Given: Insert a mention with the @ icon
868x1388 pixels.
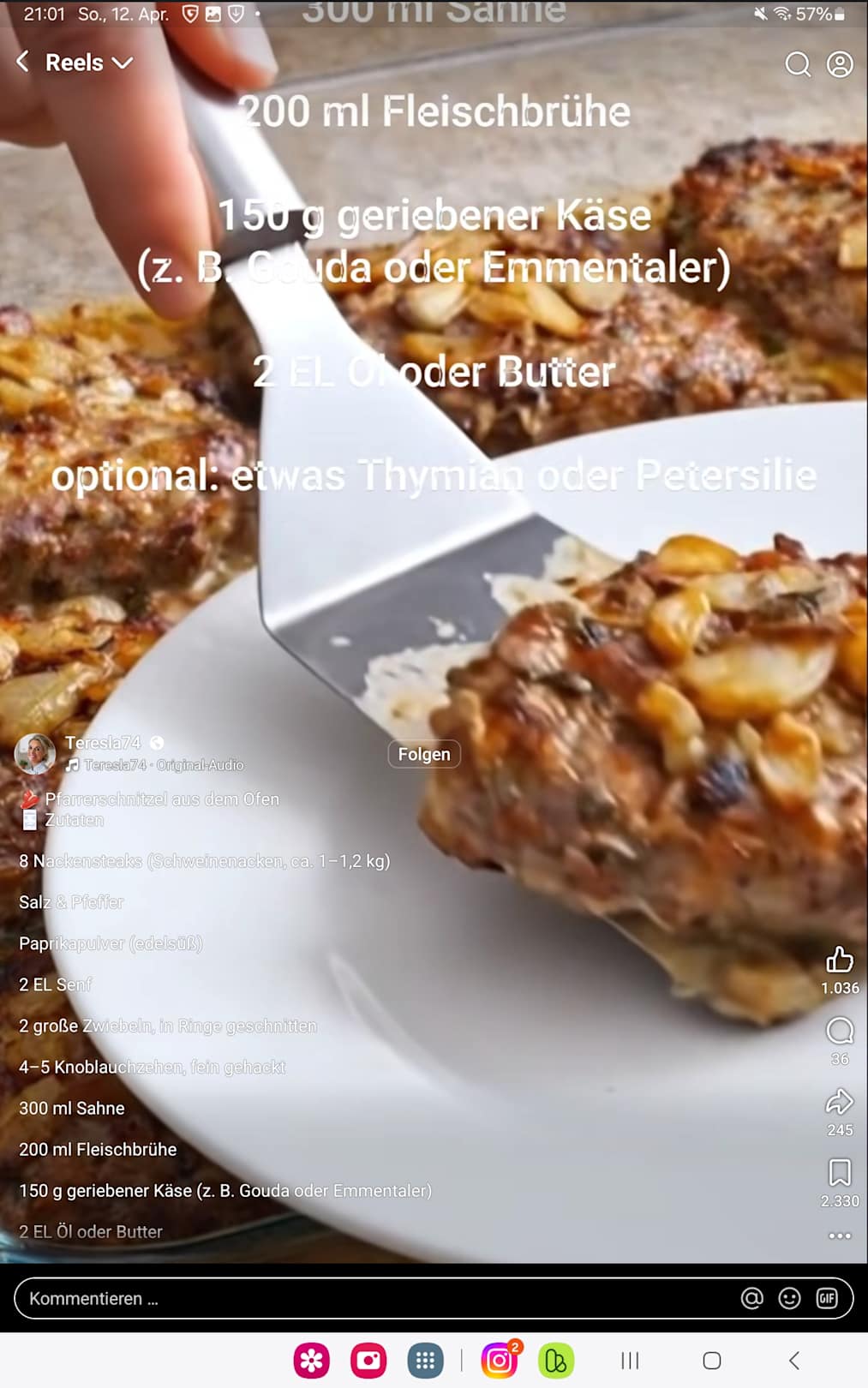Looking at the screenshot, I should (x=751, y=1299).
